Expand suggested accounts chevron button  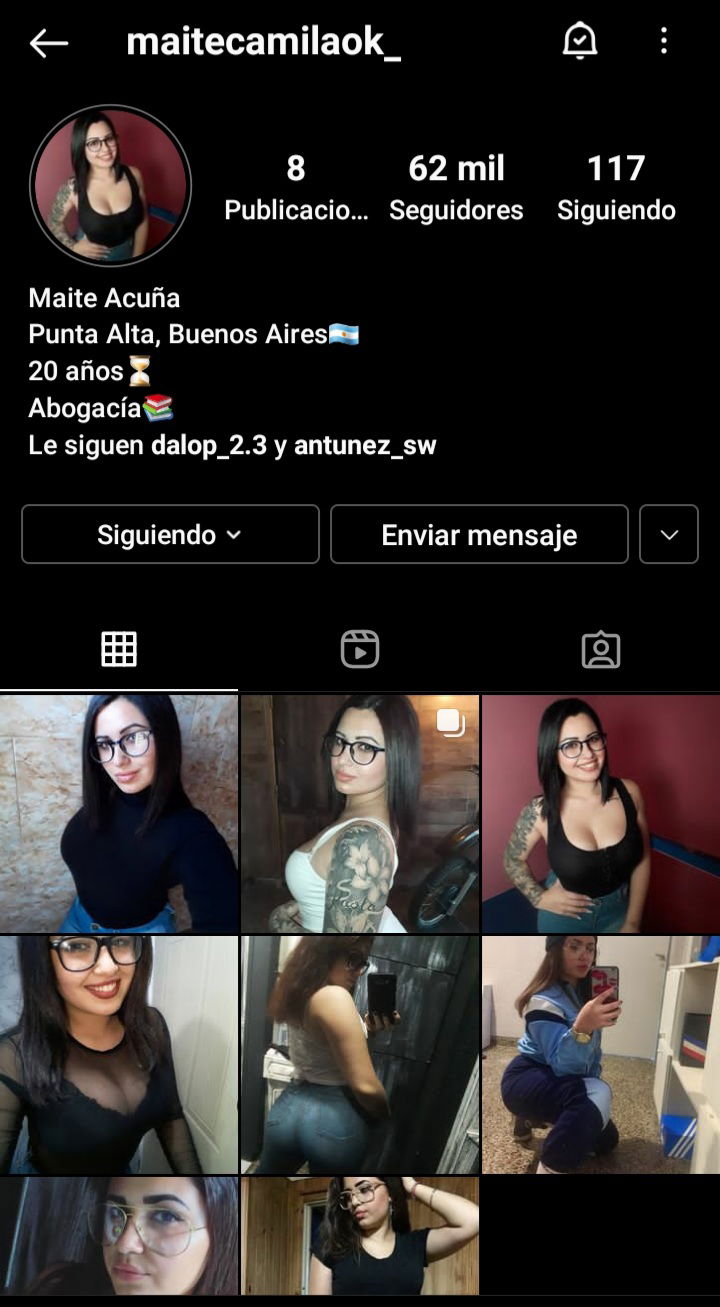coord(669,535)
